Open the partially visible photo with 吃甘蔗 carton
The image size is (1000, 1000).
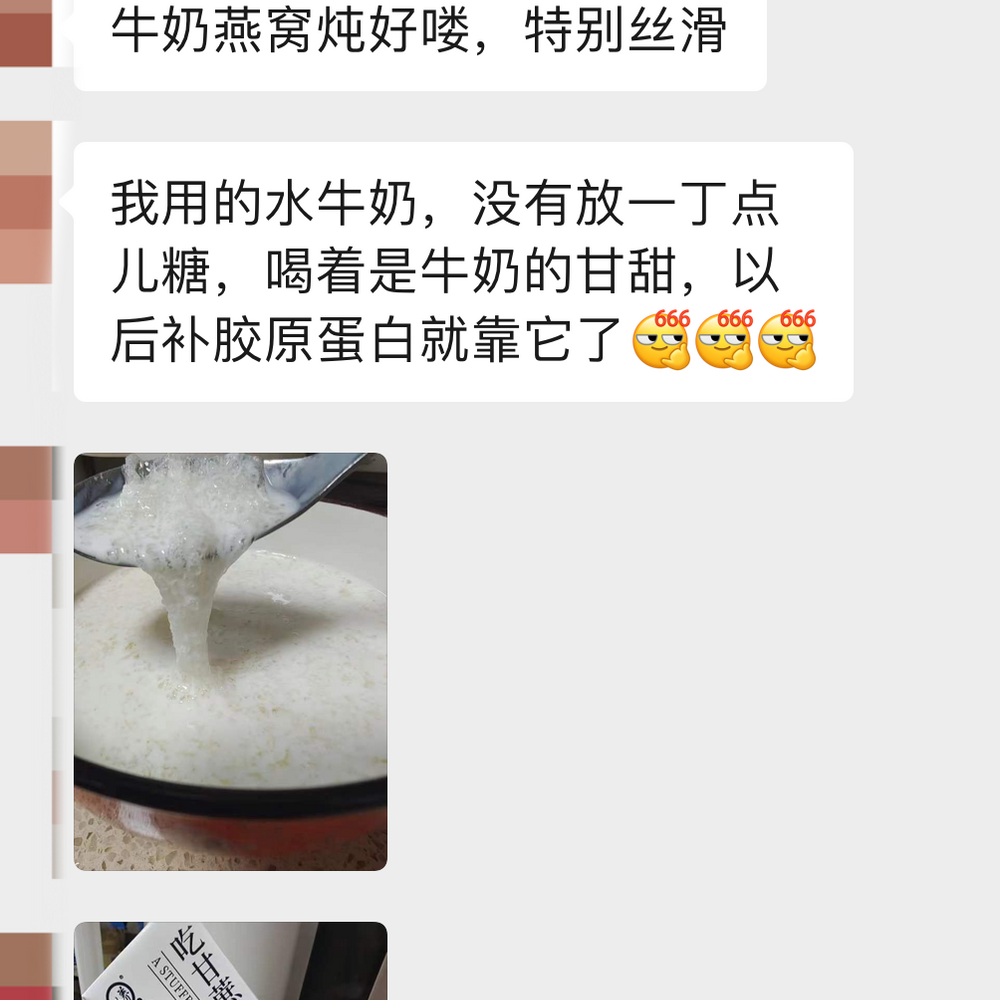tap(230, 961)
